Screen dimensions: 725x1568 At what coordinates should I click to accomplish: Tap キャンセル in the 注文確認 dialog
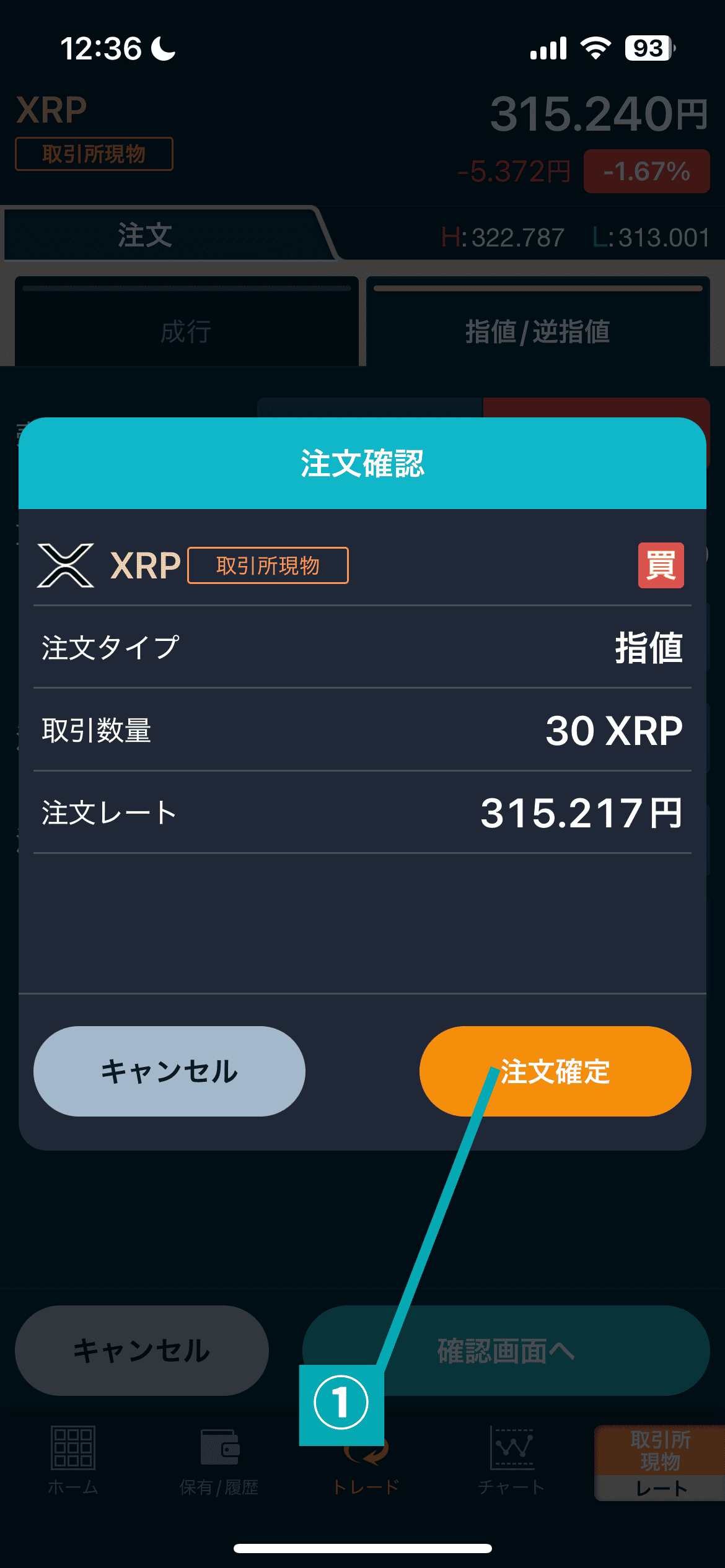tap(169, 1071)
